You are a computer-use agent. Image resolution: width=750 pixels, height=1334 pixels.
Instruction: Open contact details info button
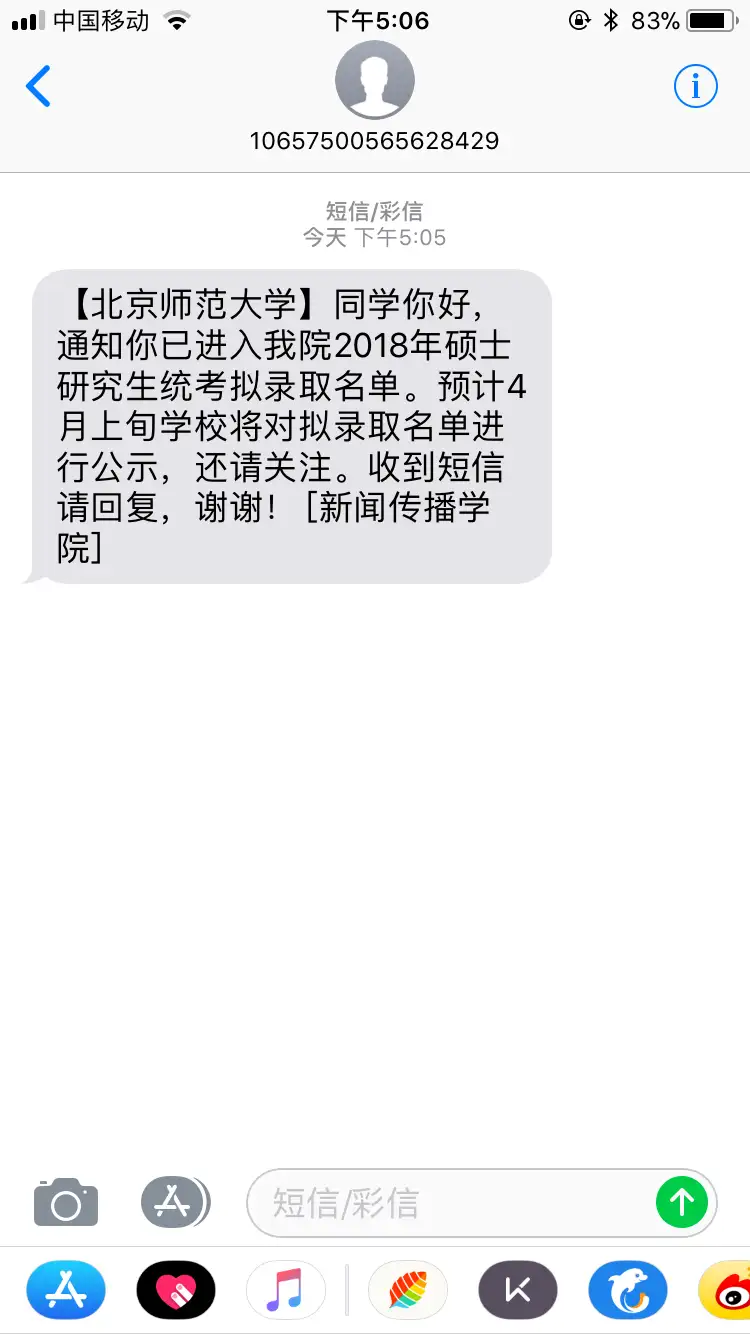click(x=695, y=87)
